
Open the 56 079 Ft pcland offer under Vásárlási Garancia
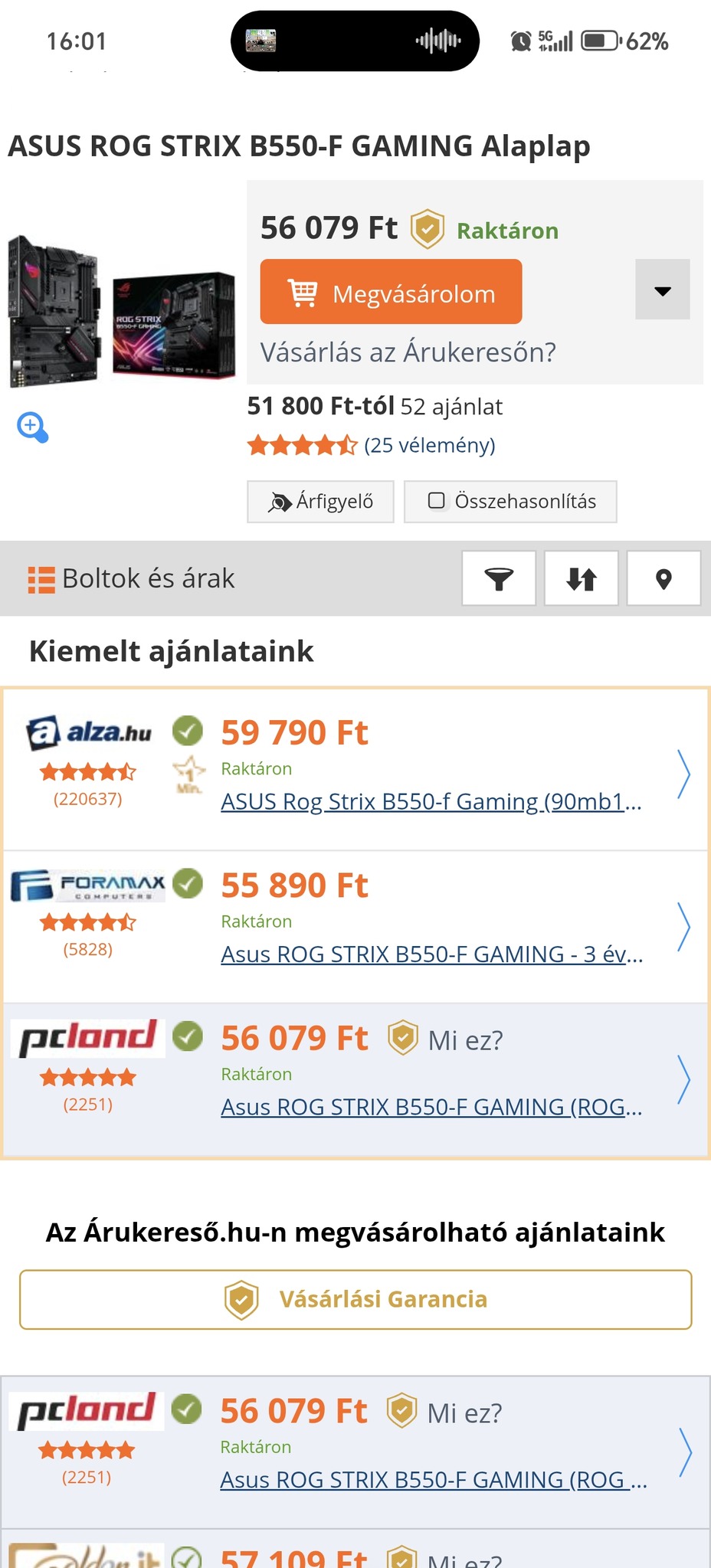[293, 1412]
